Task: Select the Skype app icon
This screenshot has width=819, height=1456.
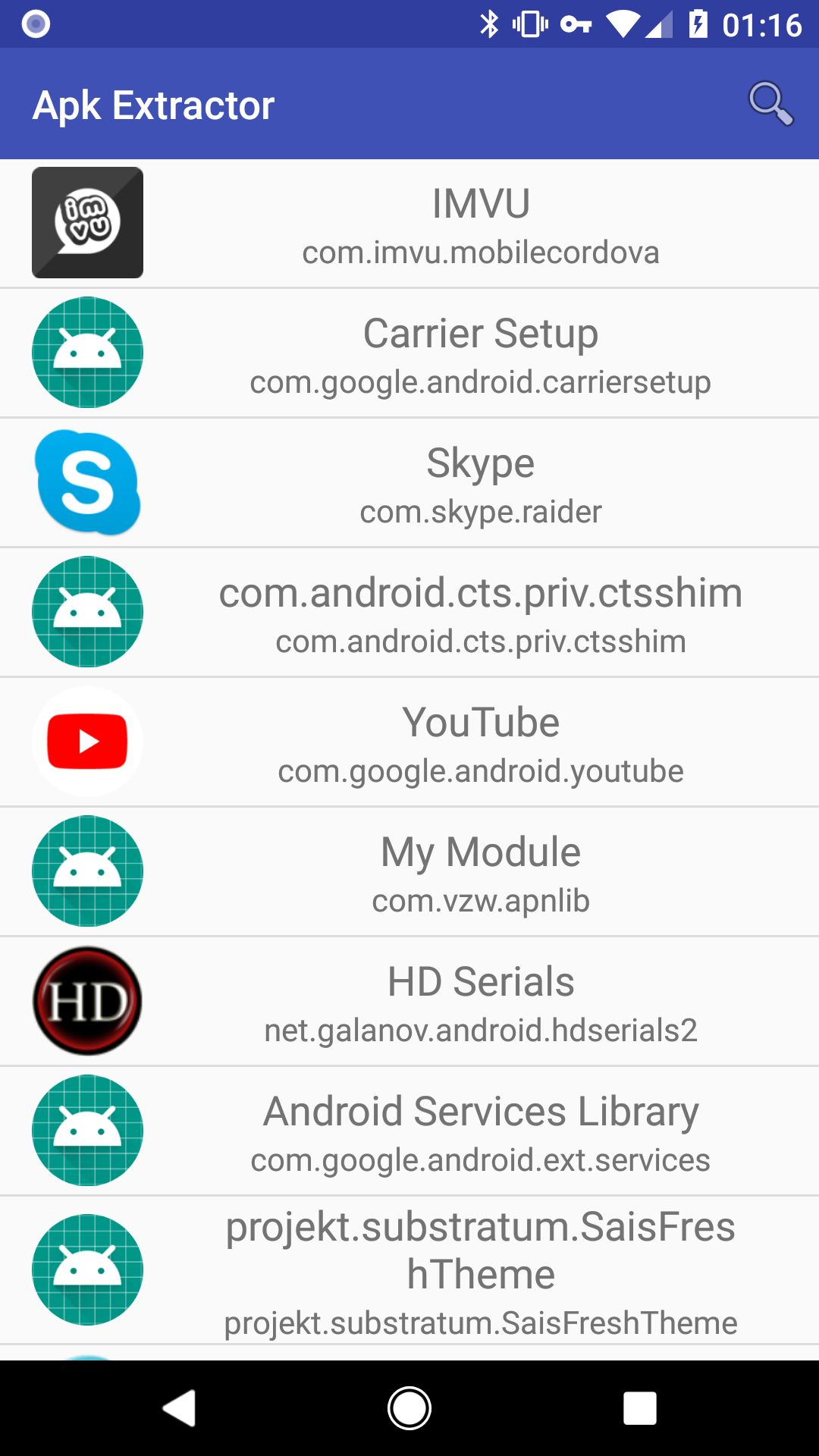Action: tap(87, 482)
